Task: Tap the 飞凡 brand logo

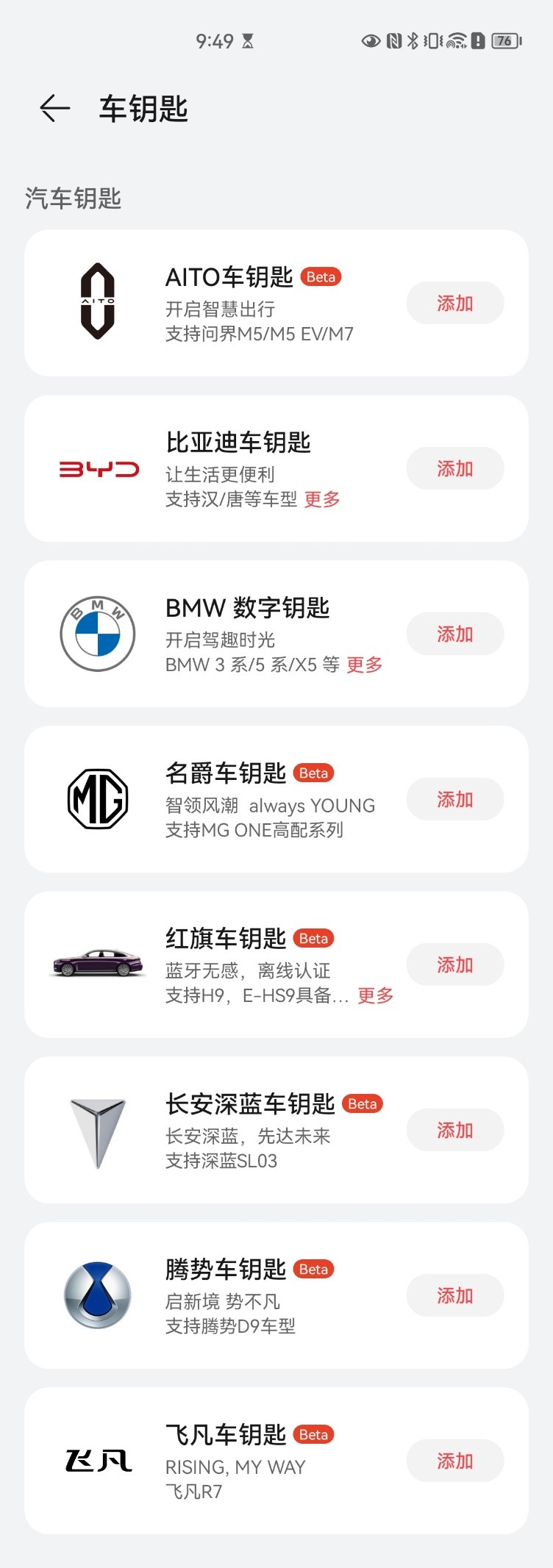Action: coord(99,1461)
